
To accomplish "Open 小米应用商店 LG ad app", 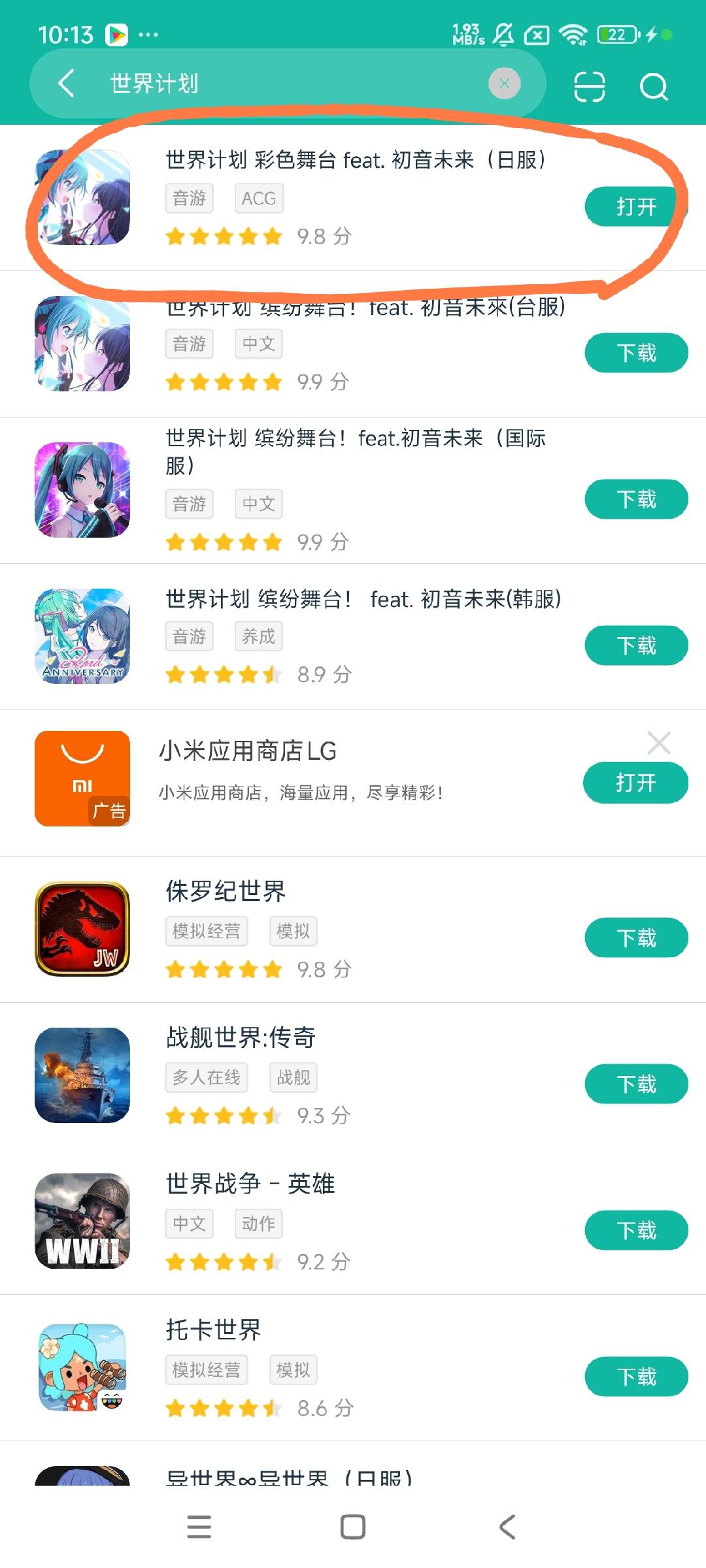I will [x=635, y=783].
